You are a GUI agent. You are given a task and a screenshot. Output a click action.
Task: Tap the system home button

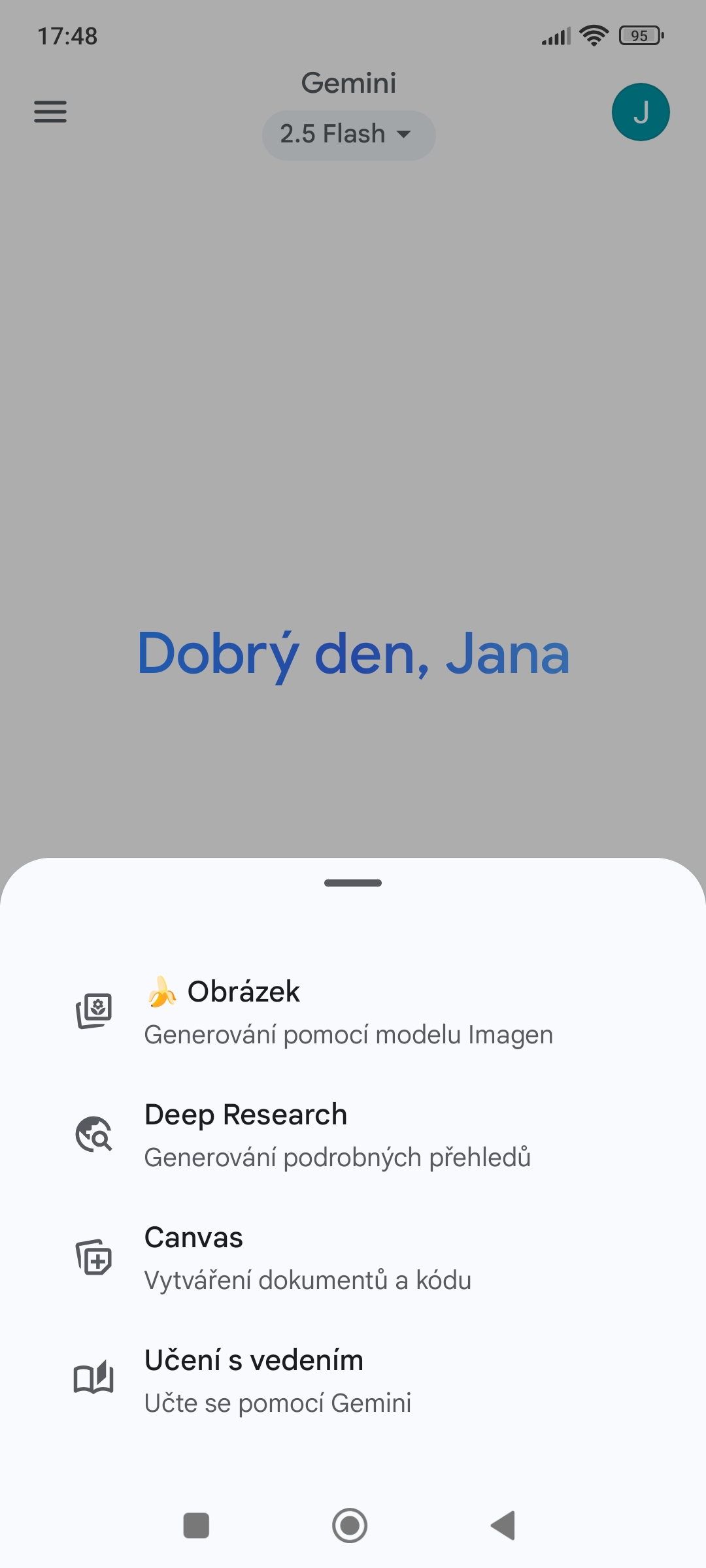(x=350, y=1526)
